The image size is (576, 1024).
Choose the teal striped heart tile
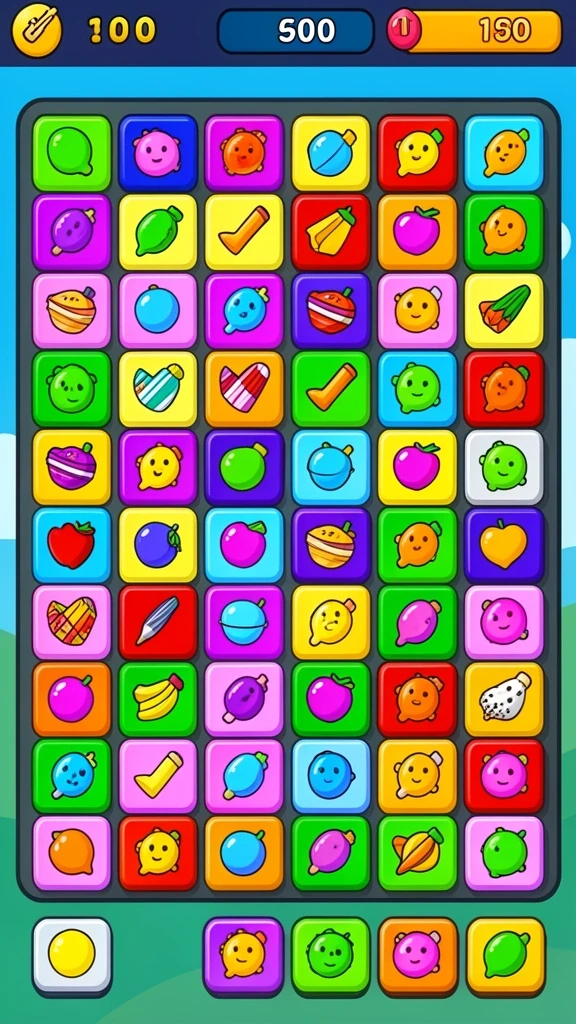pos(157,389)
